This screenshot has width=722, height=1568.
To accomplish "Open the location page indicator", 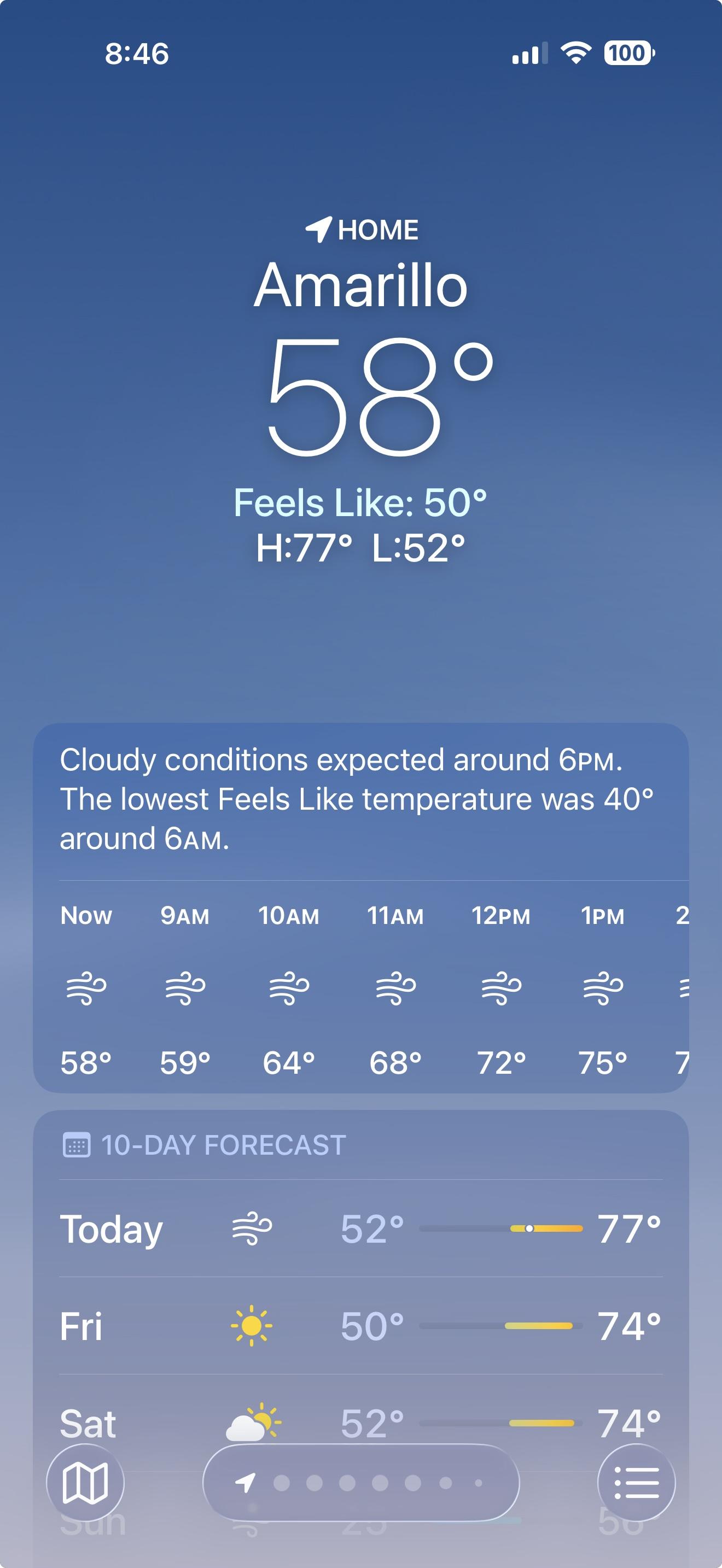I will point(360,1483).
